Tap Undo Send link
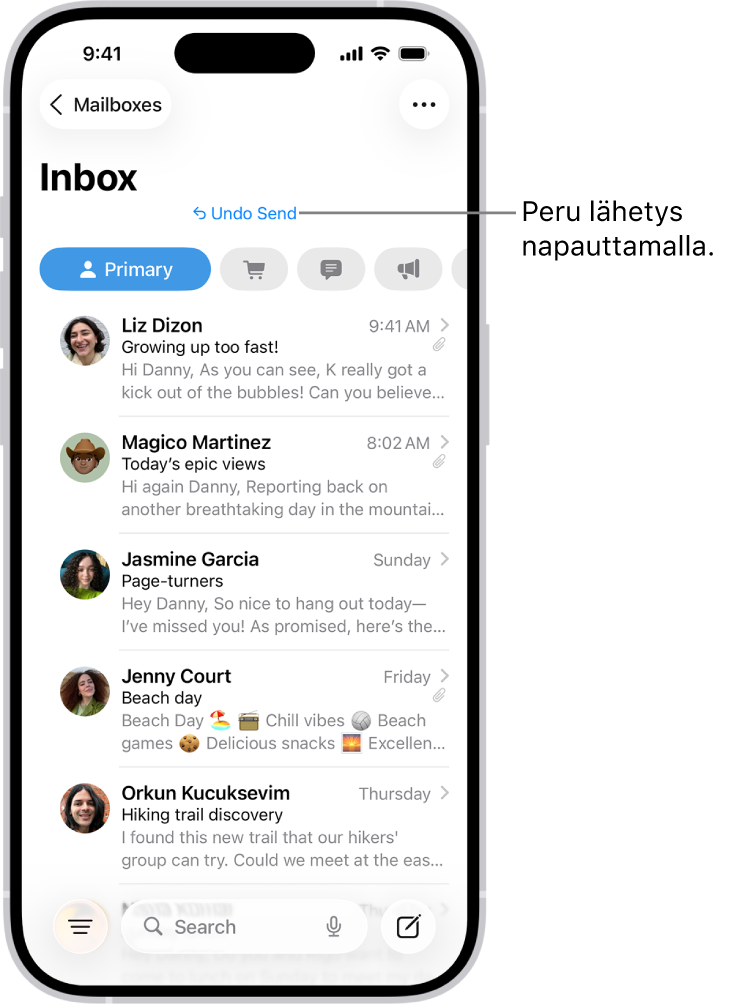742x1008 pixels. click(x=245, y=213)
